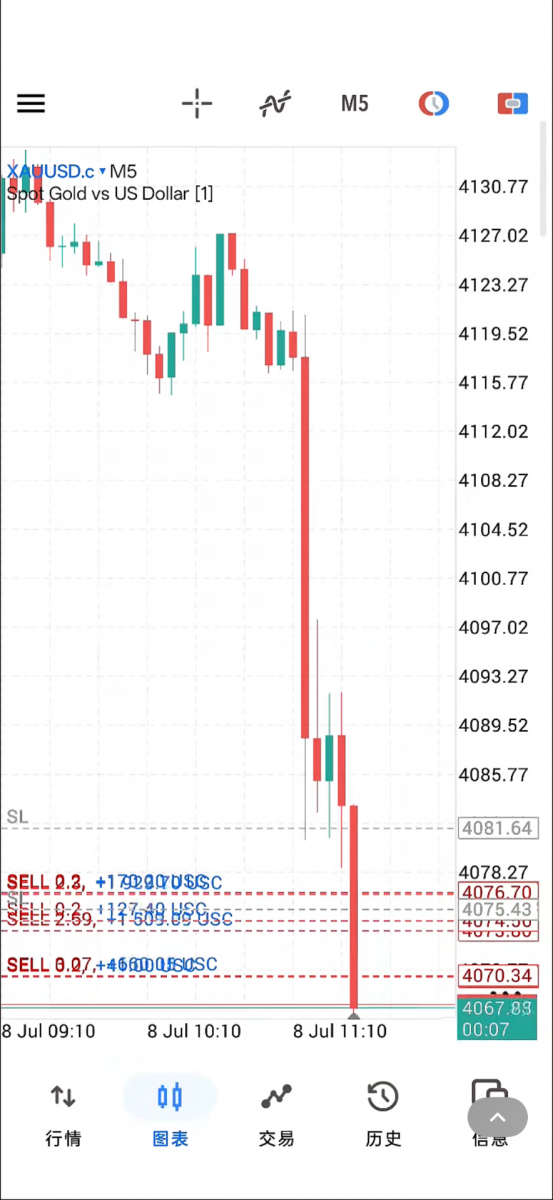Image resolution: width=553 pixels, height=1200 pixels.
Task: Change the M5 timeframe
Action: point(354,103)
